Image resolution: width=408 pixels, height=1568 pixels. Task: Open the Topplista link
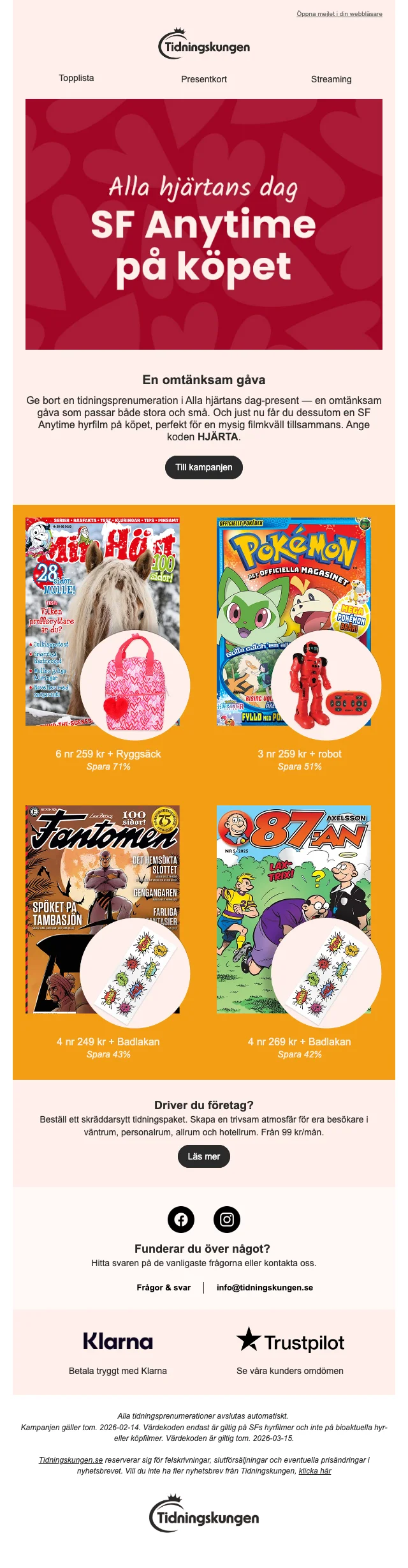point(76,78)
